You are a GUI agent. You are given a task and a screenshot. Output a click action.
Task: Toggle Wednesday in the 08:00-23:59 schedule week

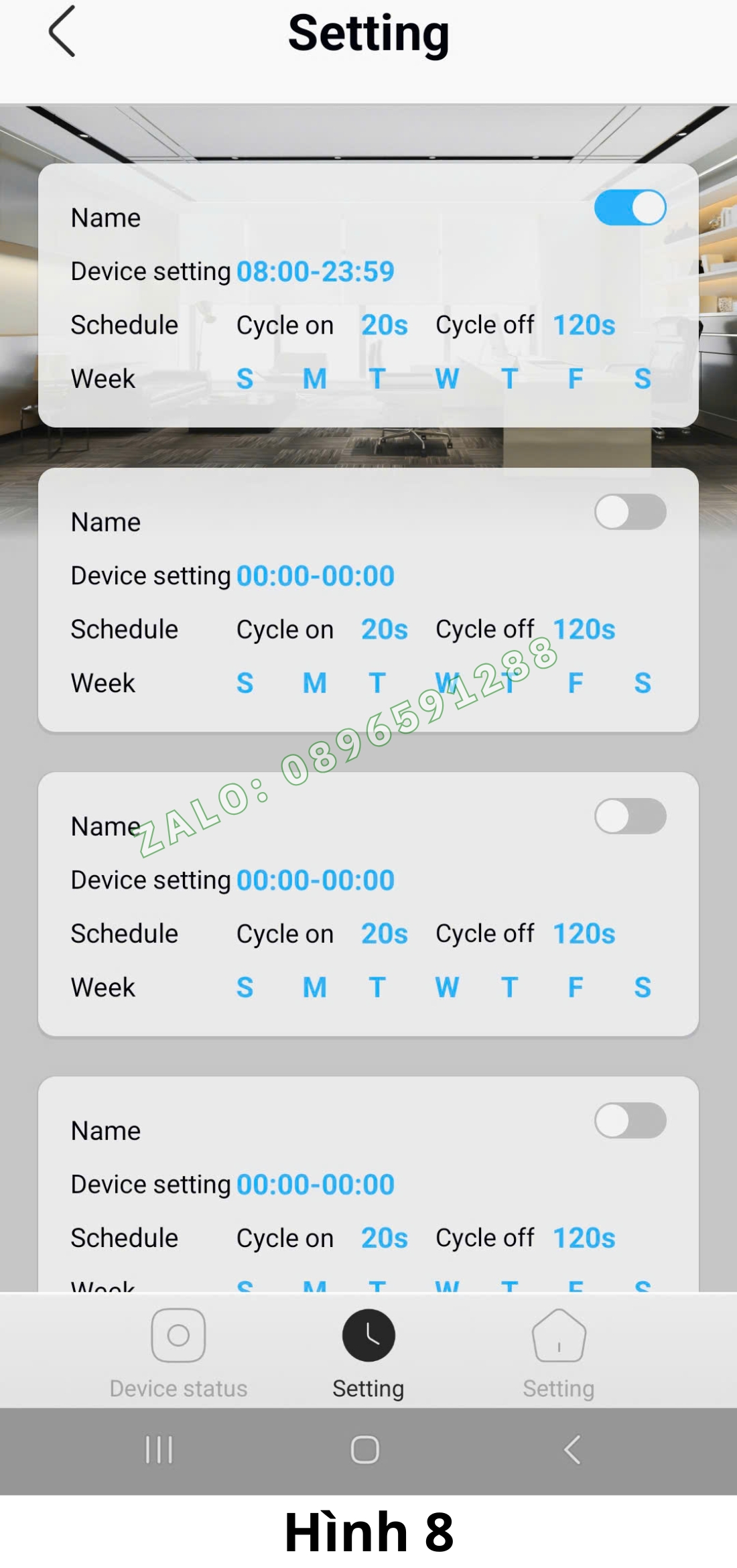click(447, 379)
